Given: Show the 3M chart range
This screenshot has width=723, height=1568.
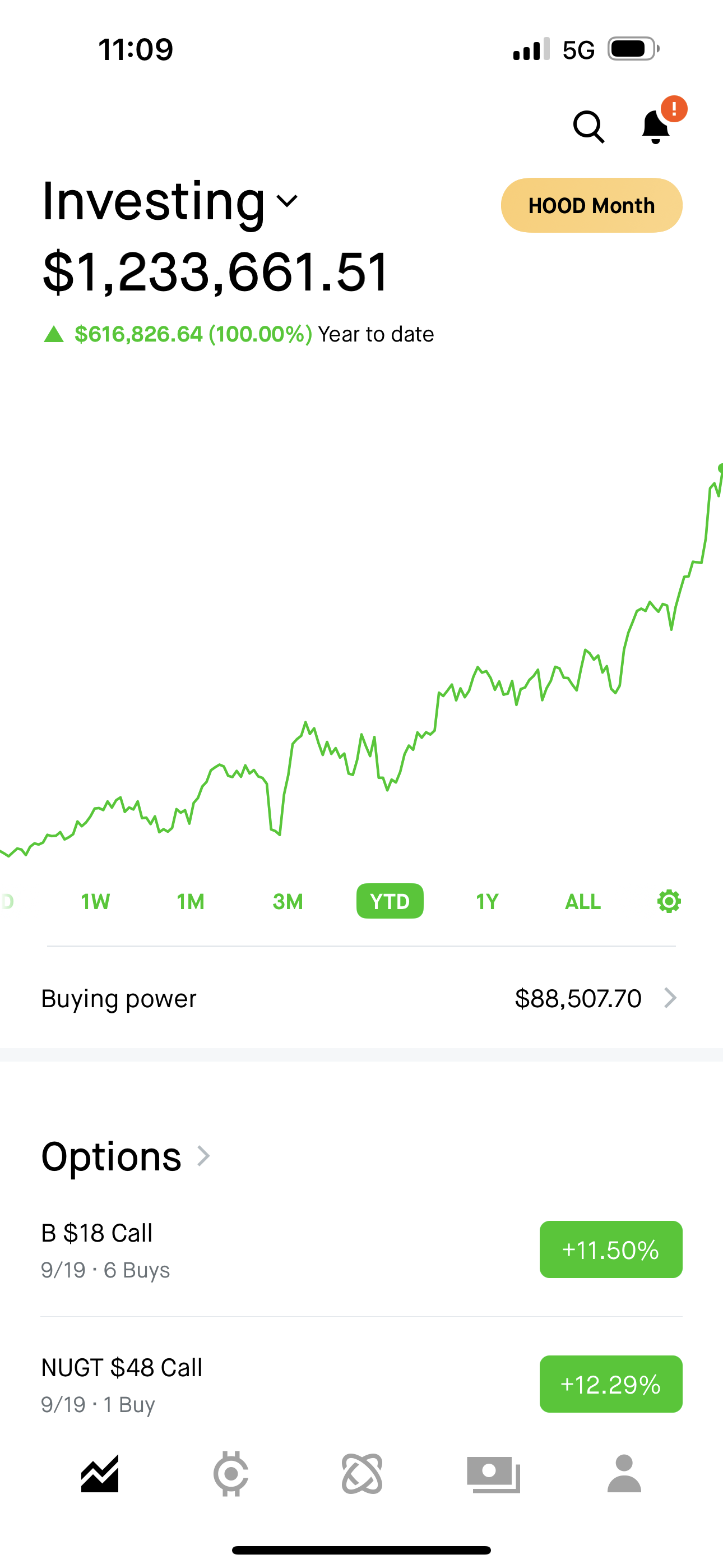Looking at the screenshot, I should [288, 901].
